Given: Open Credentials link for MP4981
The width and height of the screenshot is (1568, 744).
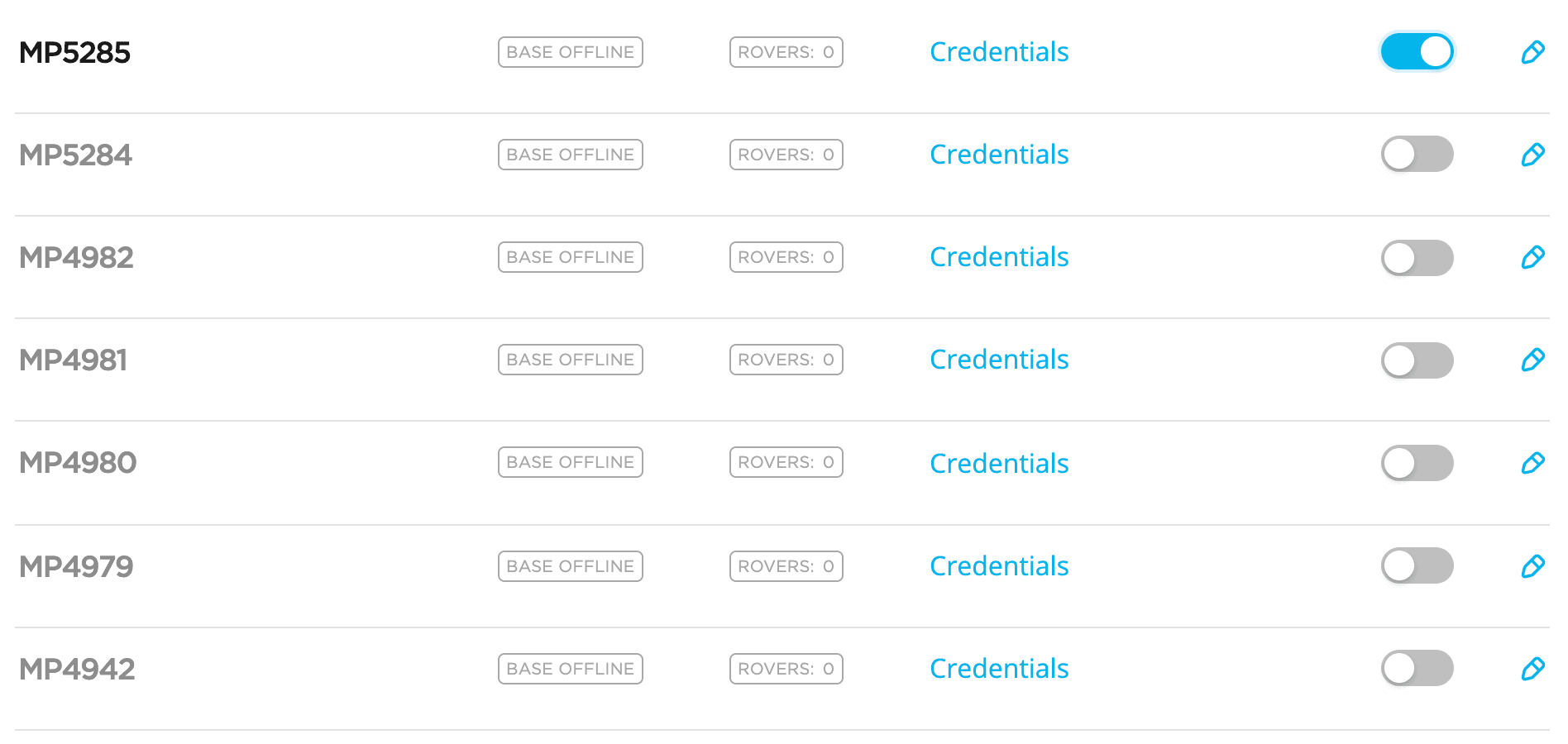Looking at the screenshot, I should point(998,360).
